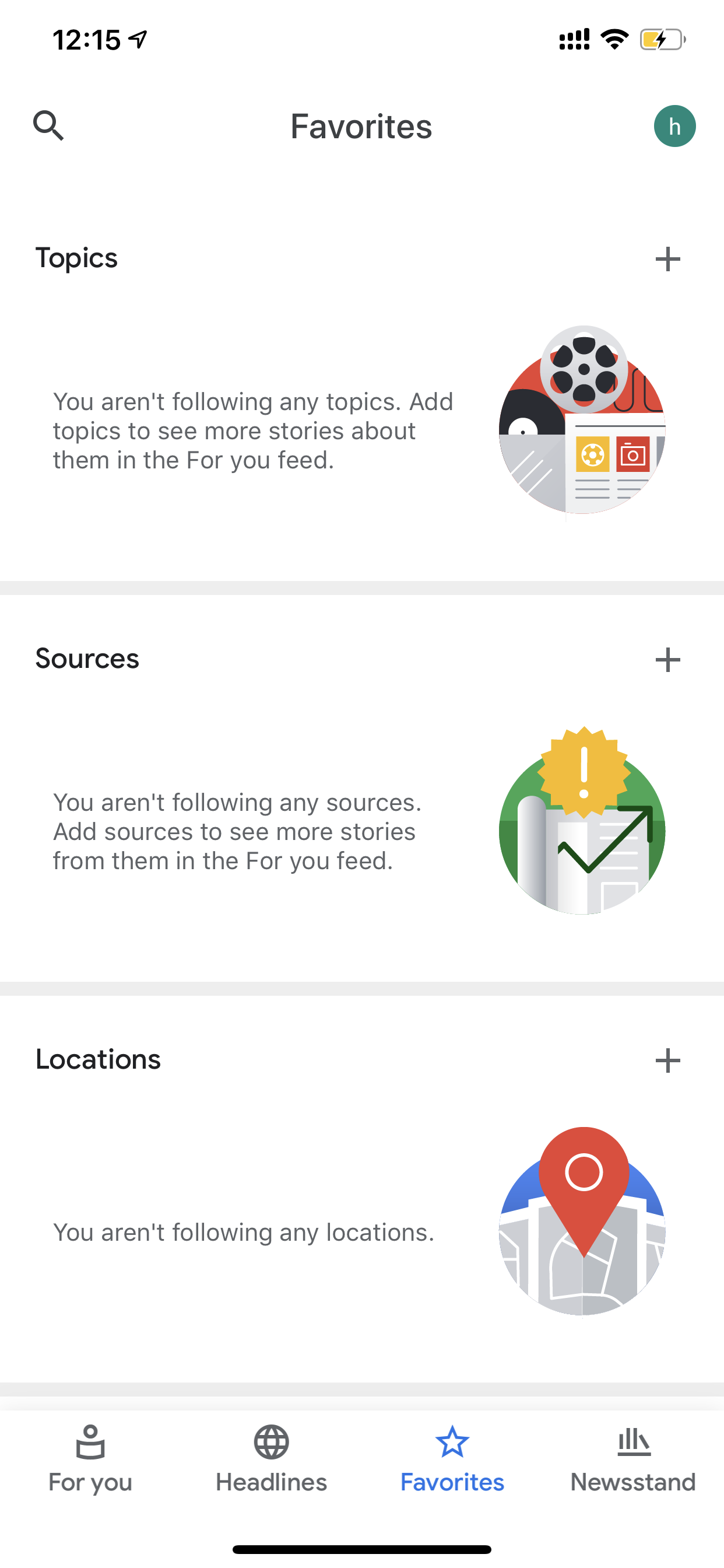The width and height of the screenshot is (724, 1568).
Task: Add a new location with plus icon
Action: coord(667,1060)
